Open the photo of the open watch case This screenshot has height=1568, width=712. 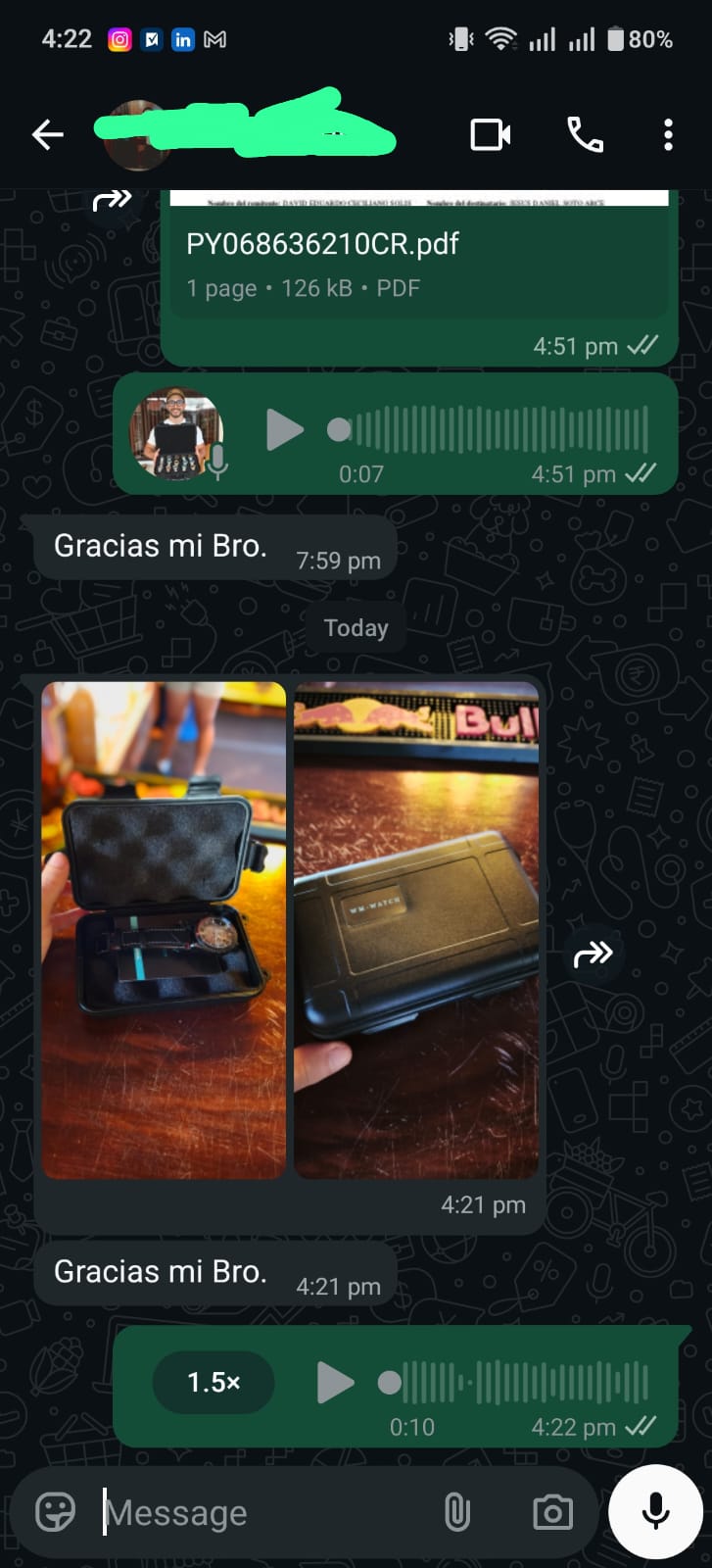pos(164,929)
